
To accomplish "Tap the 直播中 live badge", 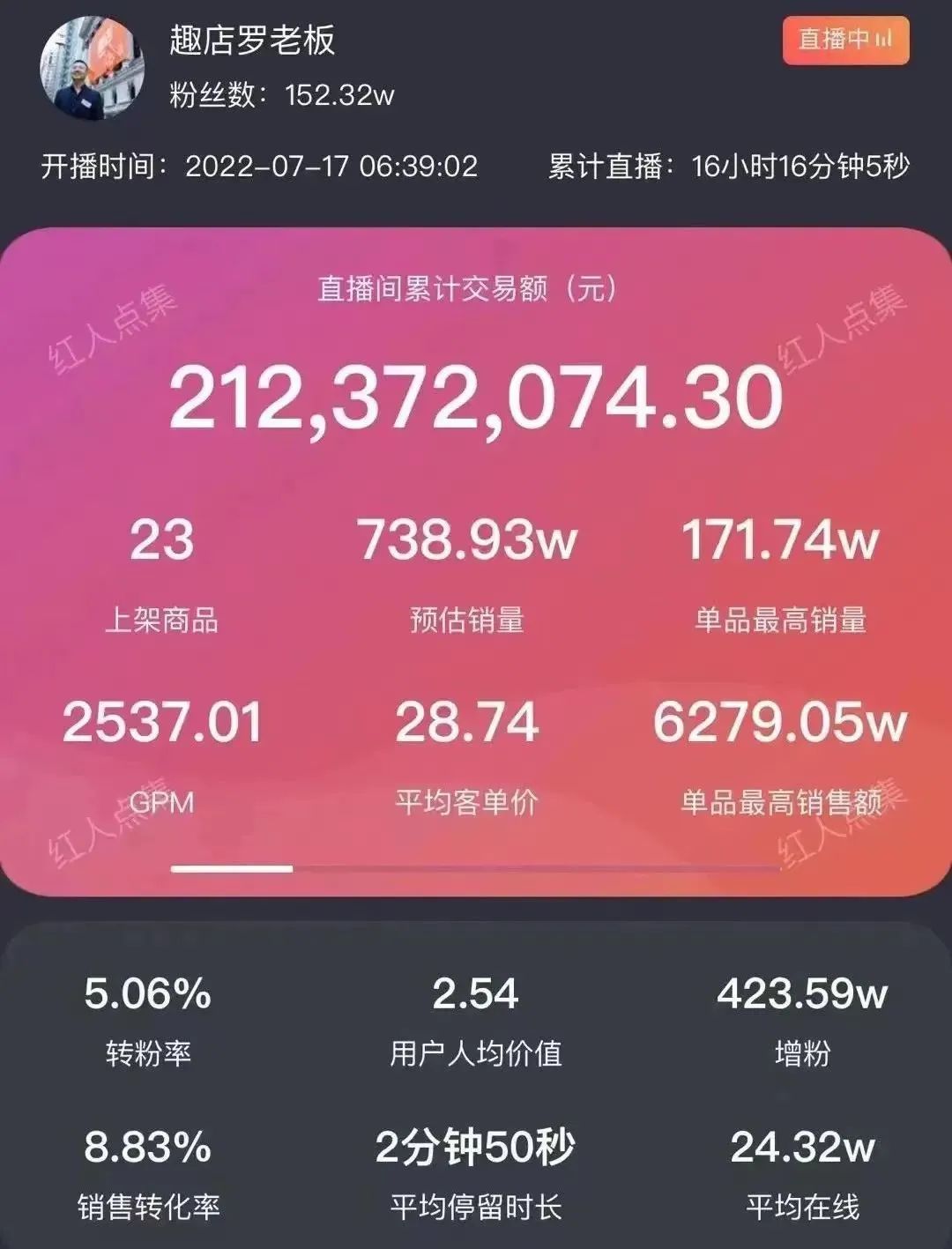I will [844, 40].
